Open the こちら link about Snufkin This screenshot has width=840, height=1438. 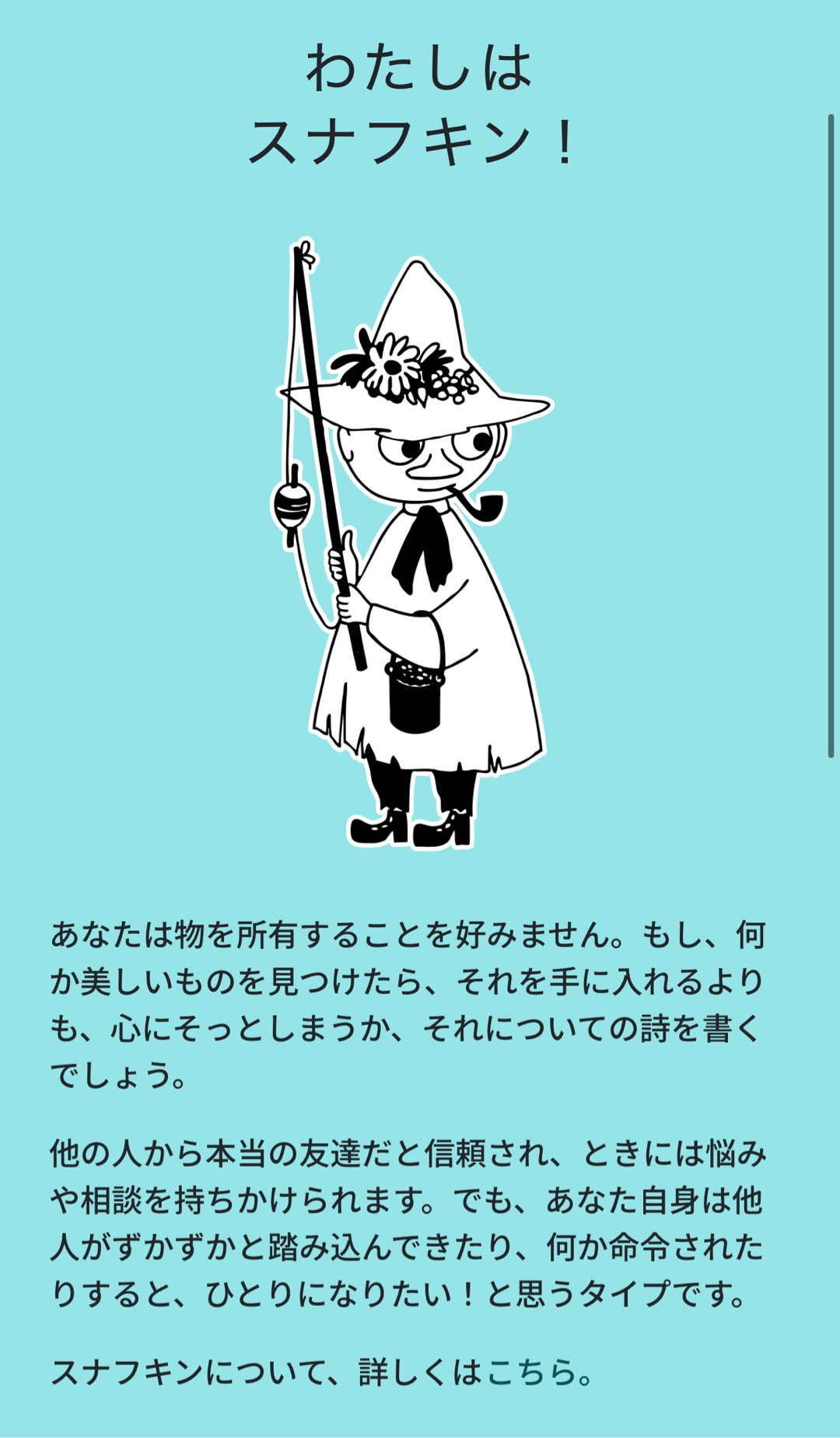(x=530, y=1372)
